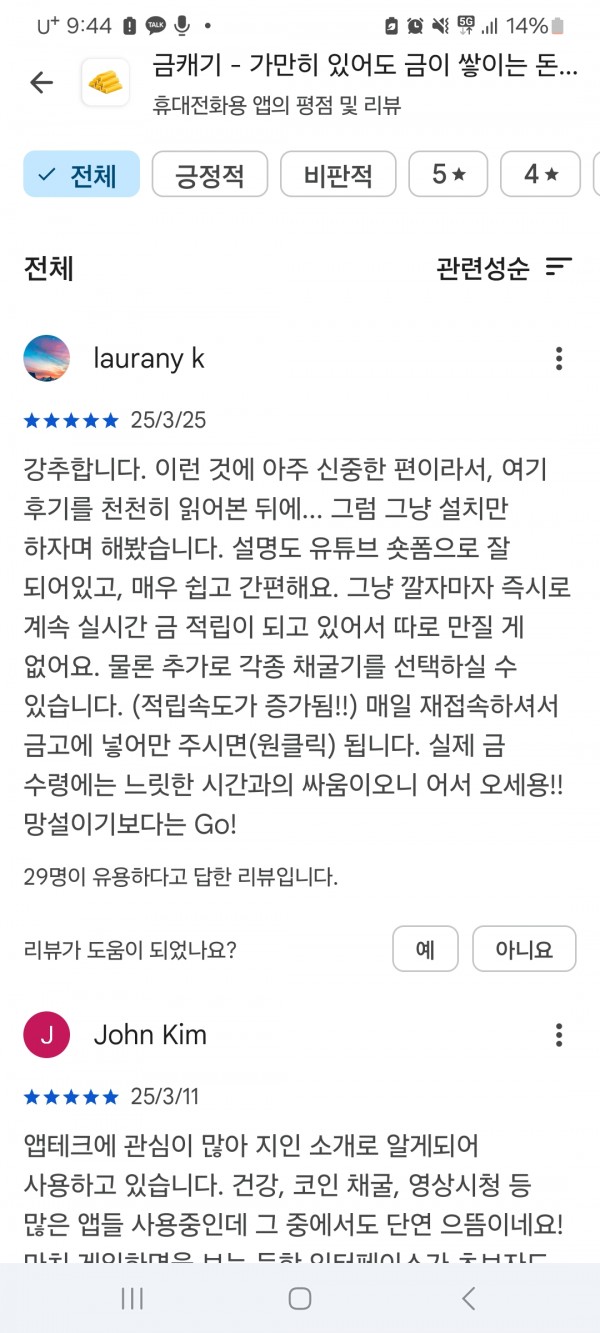
Task: Mark laurany k's review helpful with 예
Action: pos(425,949)
